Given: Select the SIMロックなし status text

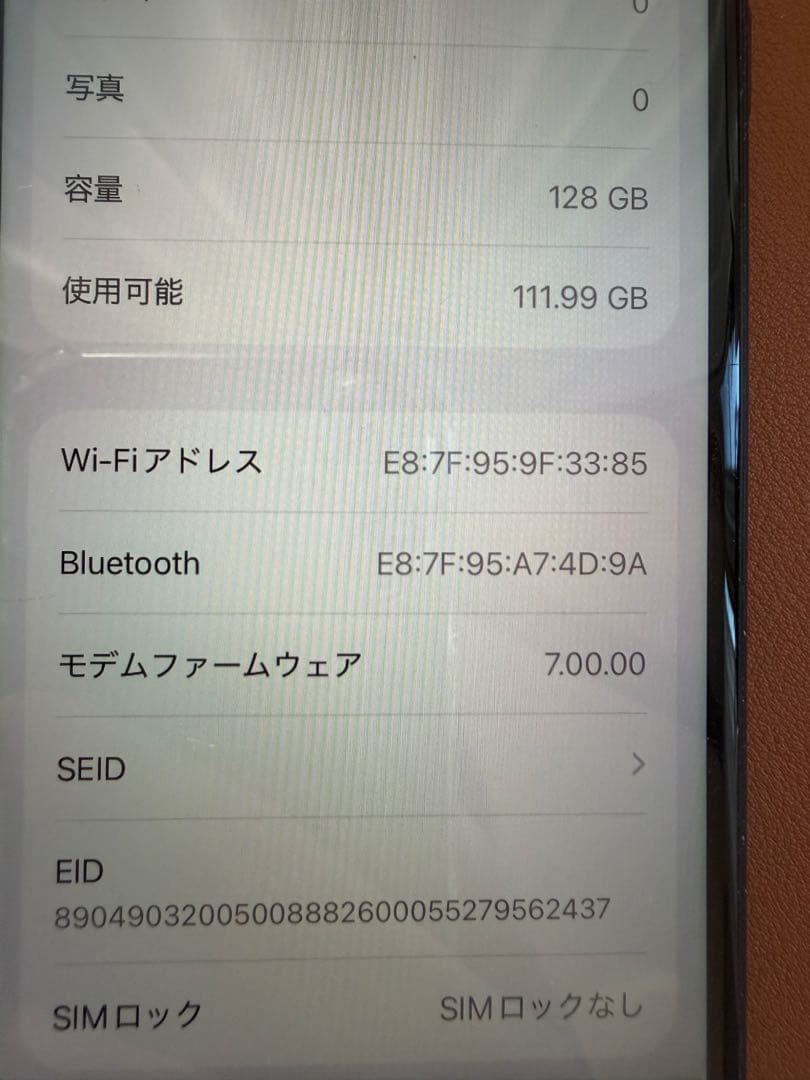Looking at the screenshot, I should [540, 1009].
